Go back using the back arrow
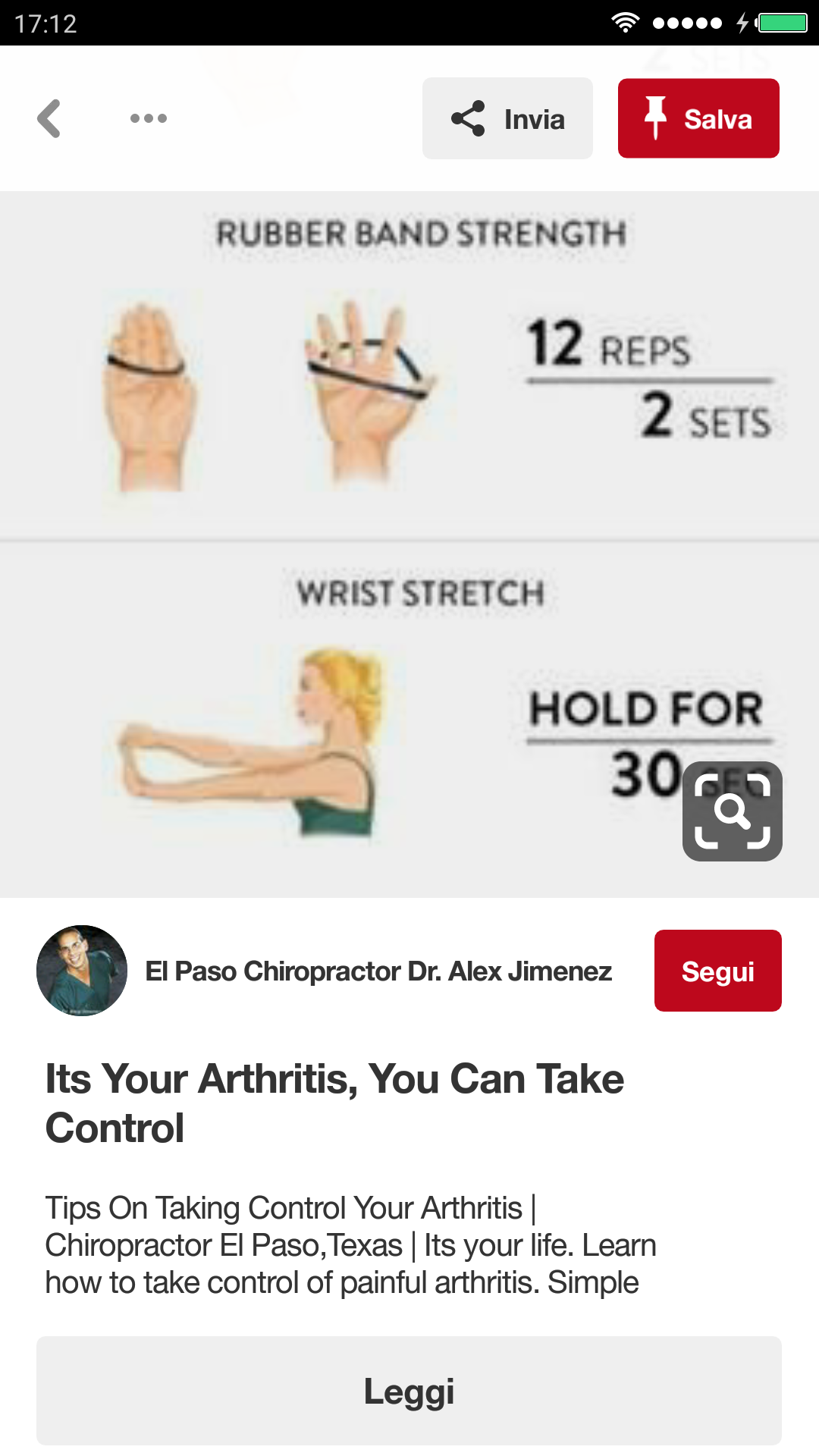Viewport: 819px width, 1456px height. [x=49, y=119]
